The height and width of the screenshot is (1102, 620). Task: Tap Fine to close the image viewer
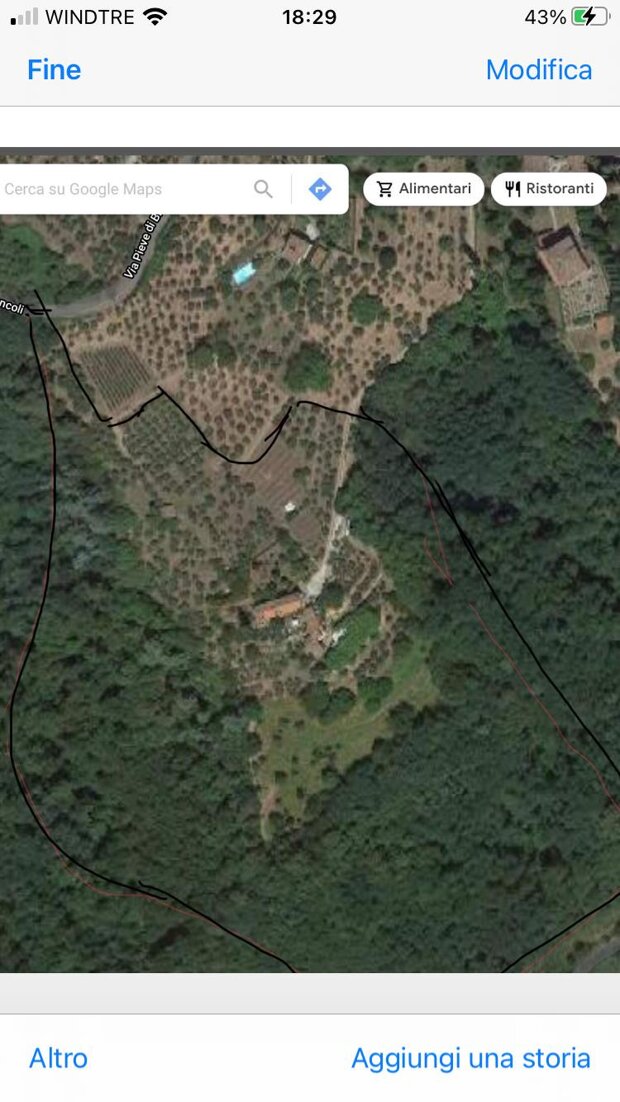click(x=54, y=70)
